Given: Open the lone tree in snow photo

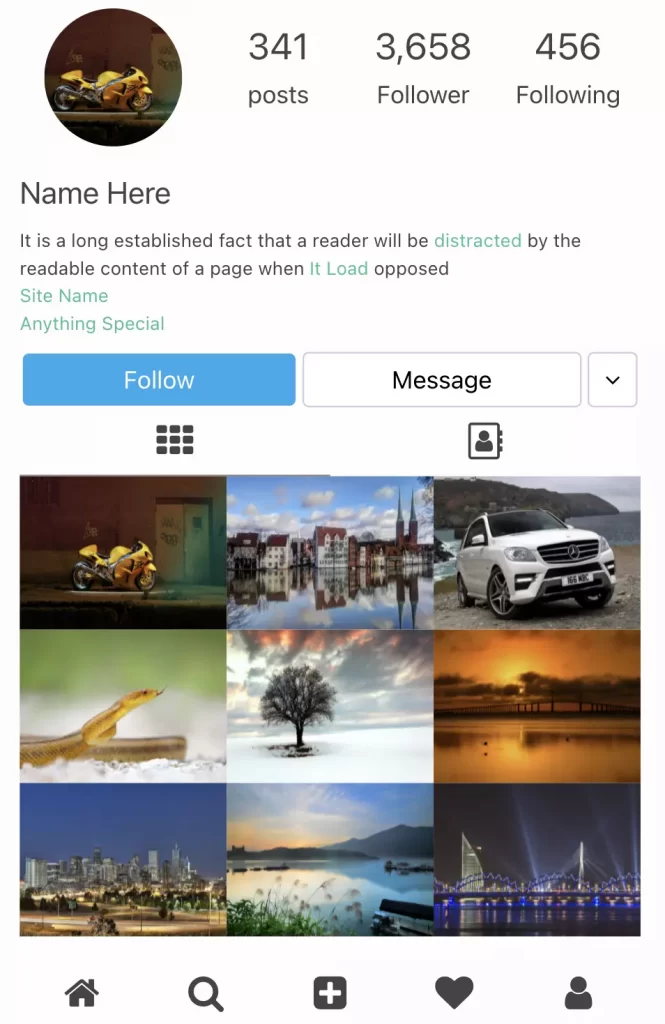Looking at the screenshot, I should 330,706.
